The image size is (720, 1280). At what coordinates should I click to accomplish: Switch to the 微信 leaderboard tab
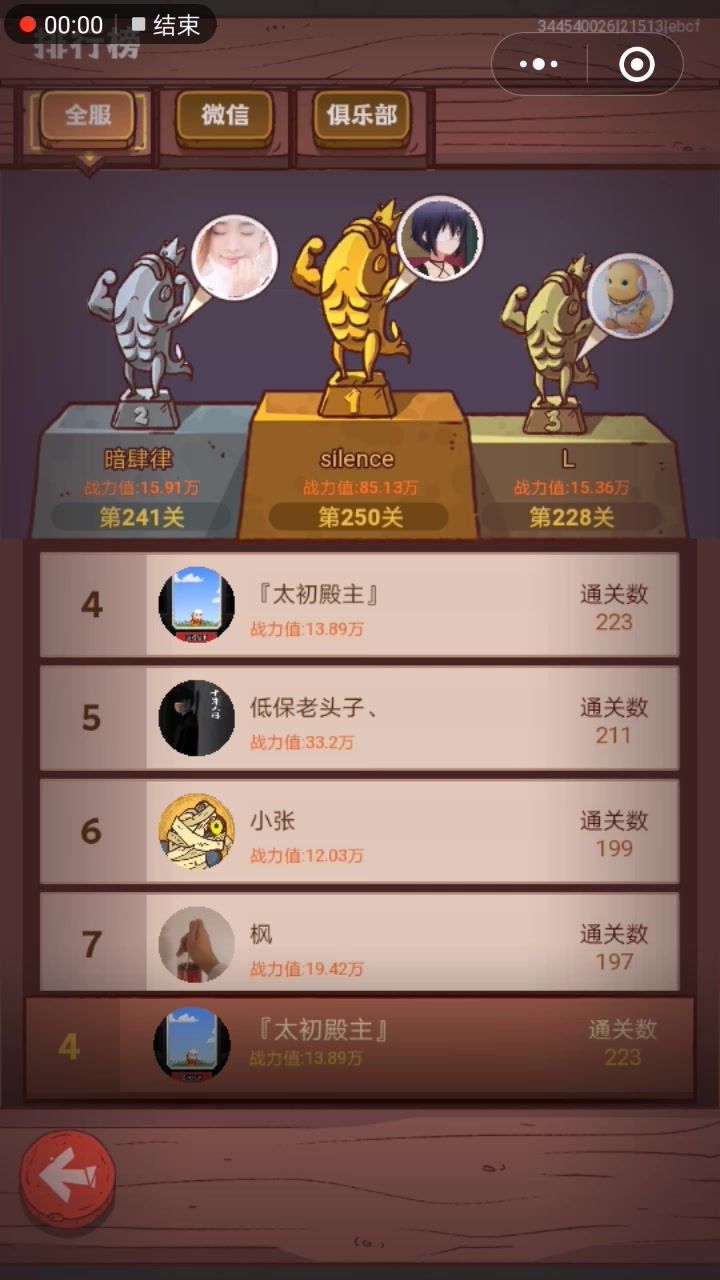224,116
